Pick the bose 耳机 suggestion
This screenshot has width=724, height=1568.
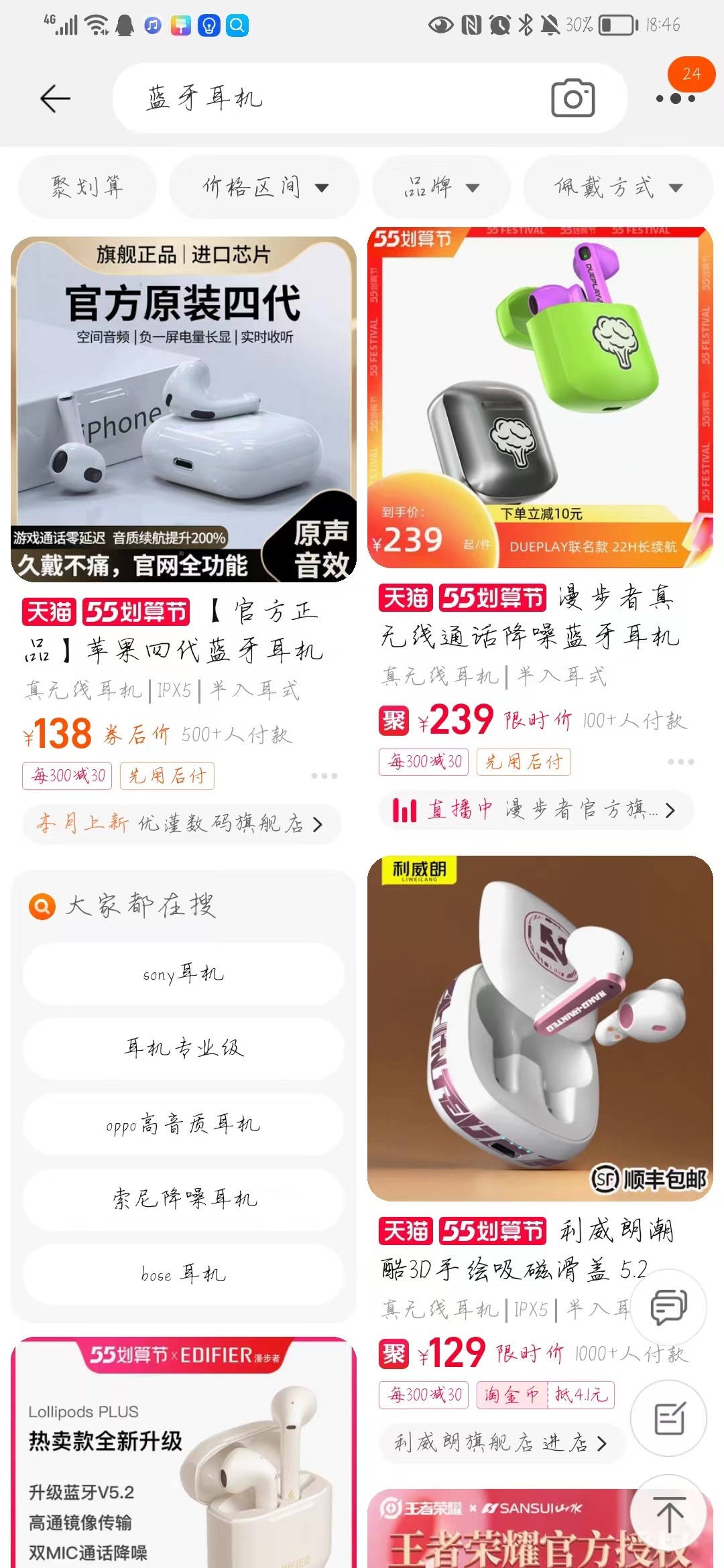click(x=183, y=1274)
